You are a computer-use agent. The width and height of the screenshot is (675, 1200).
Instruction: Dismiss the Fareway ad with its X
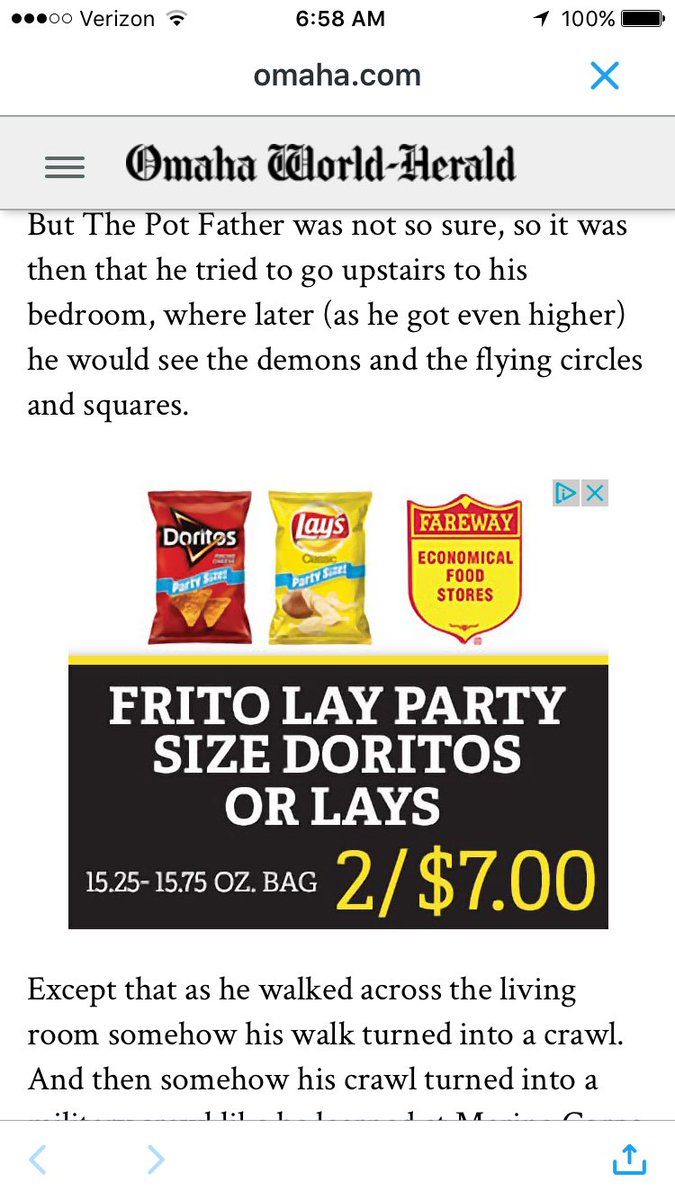tap(595, 493)
